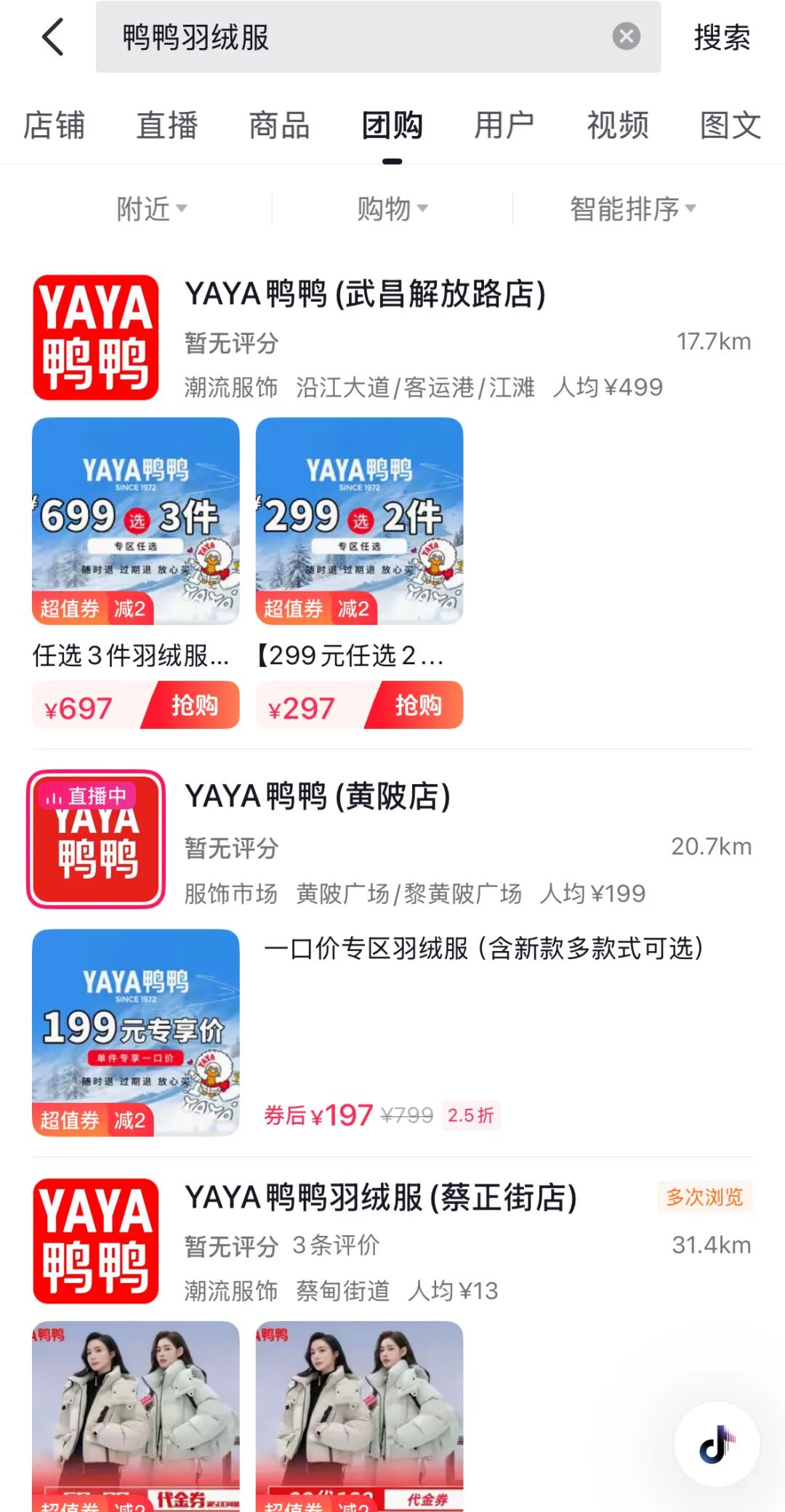This screenshot has height=1512, width=785.
Task: Switch to the 直播 tab
Action: click(167, 126)
